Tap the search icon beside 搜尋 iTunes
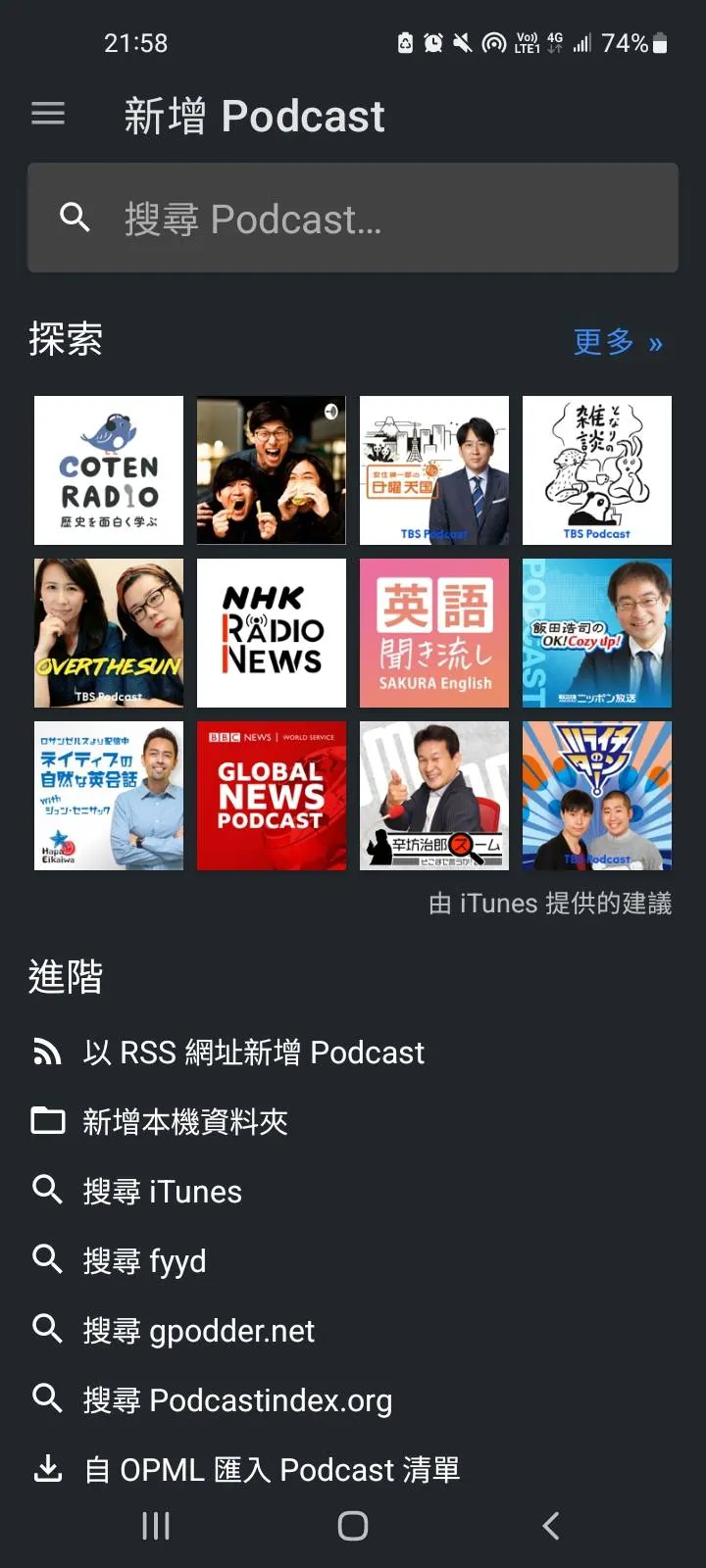This screenshot has width=706, height=1568. pos(47,1190)
